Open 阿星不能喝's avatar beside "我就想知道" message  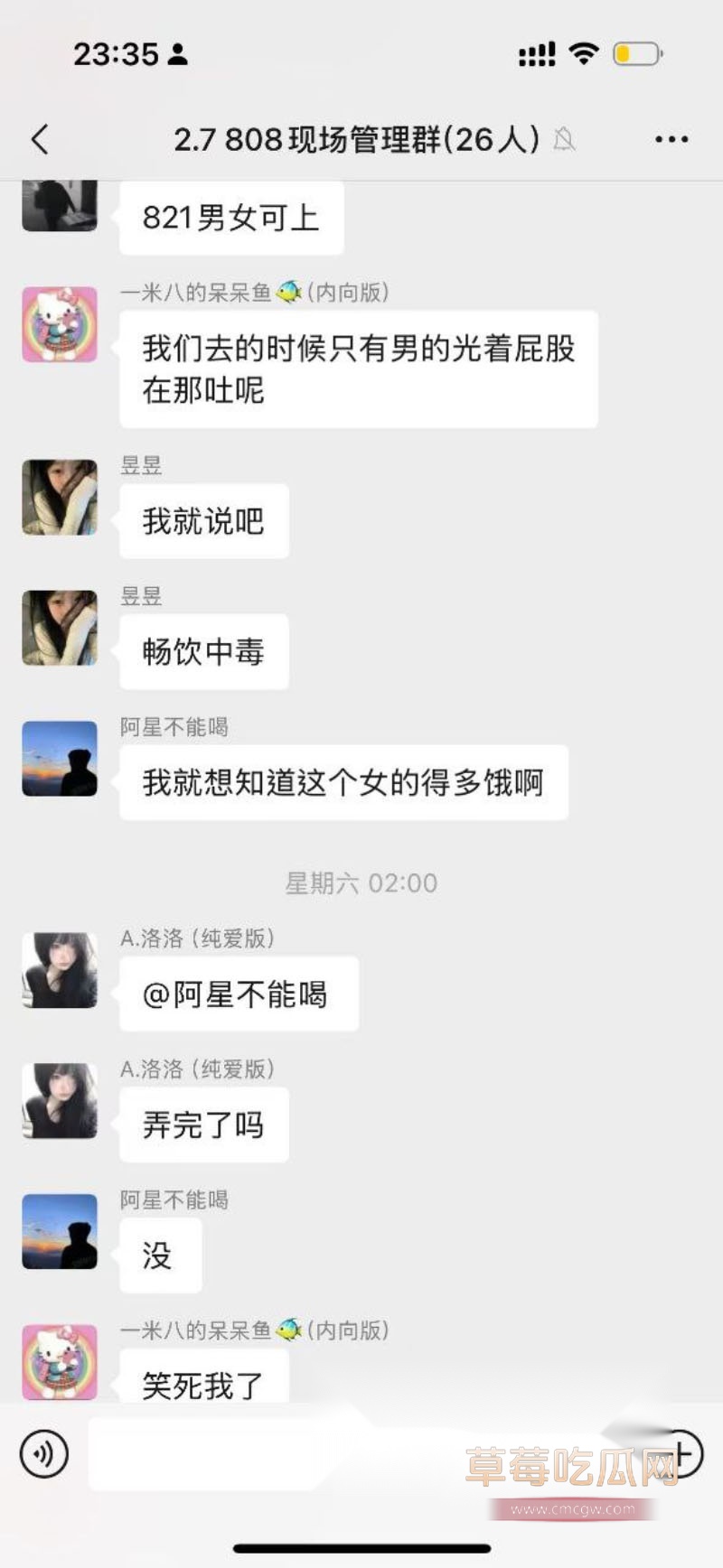coord(60,759)
